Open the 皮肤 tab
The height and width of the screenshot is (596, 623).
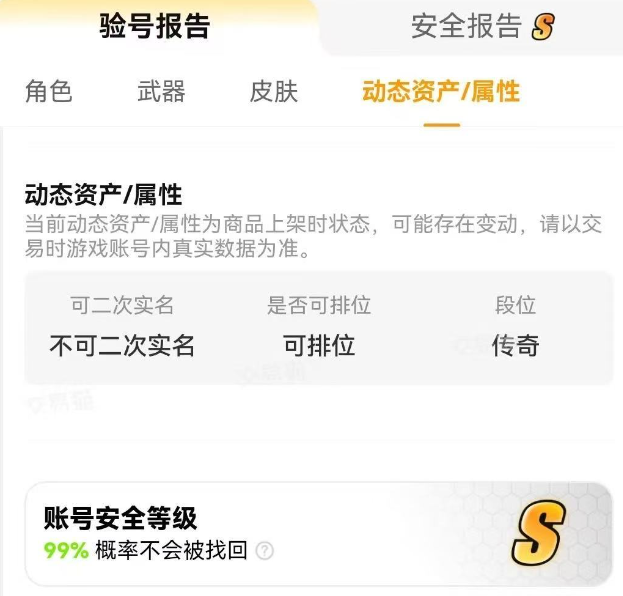[274, 91]
